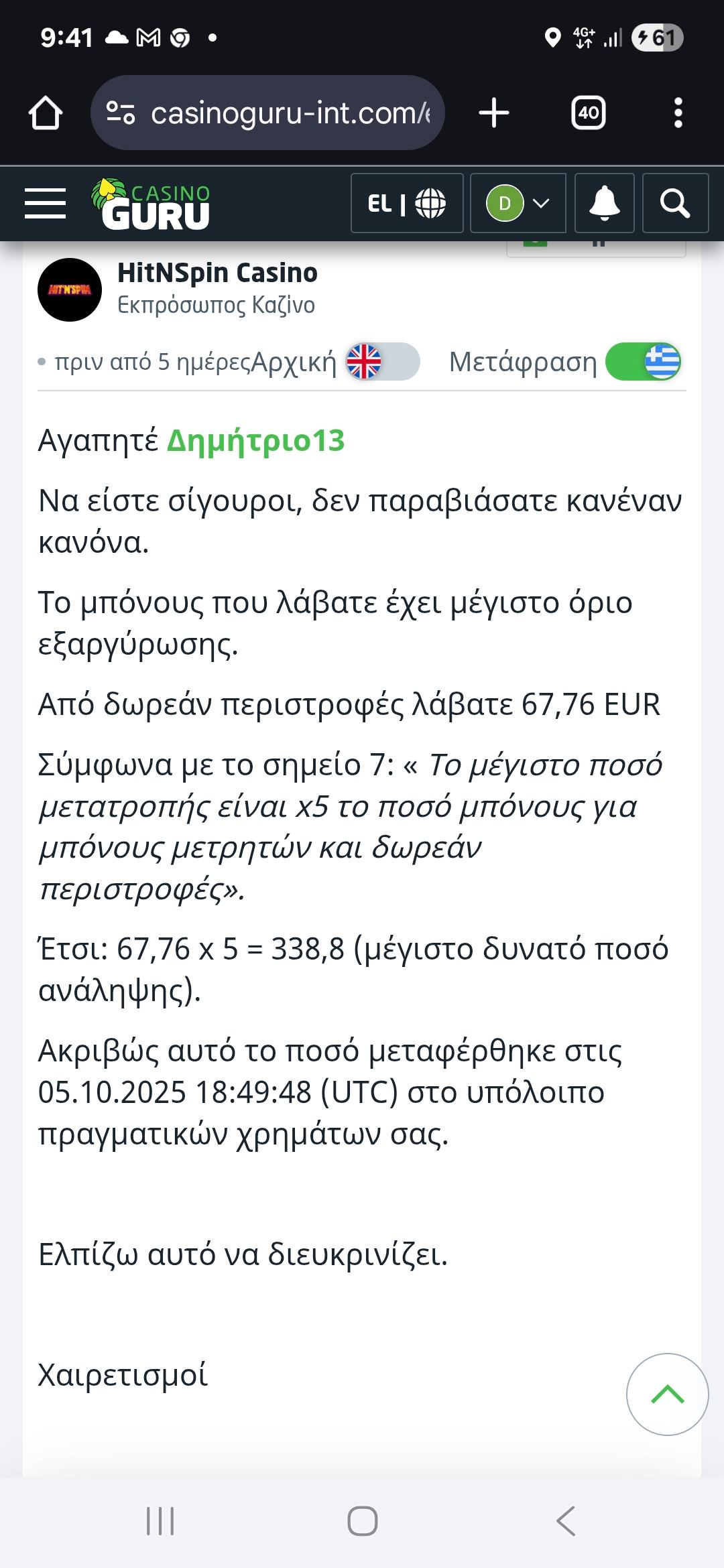Screen dimensions: 724x1568
Task: Change the EL language selector
Action: [407, 203]
